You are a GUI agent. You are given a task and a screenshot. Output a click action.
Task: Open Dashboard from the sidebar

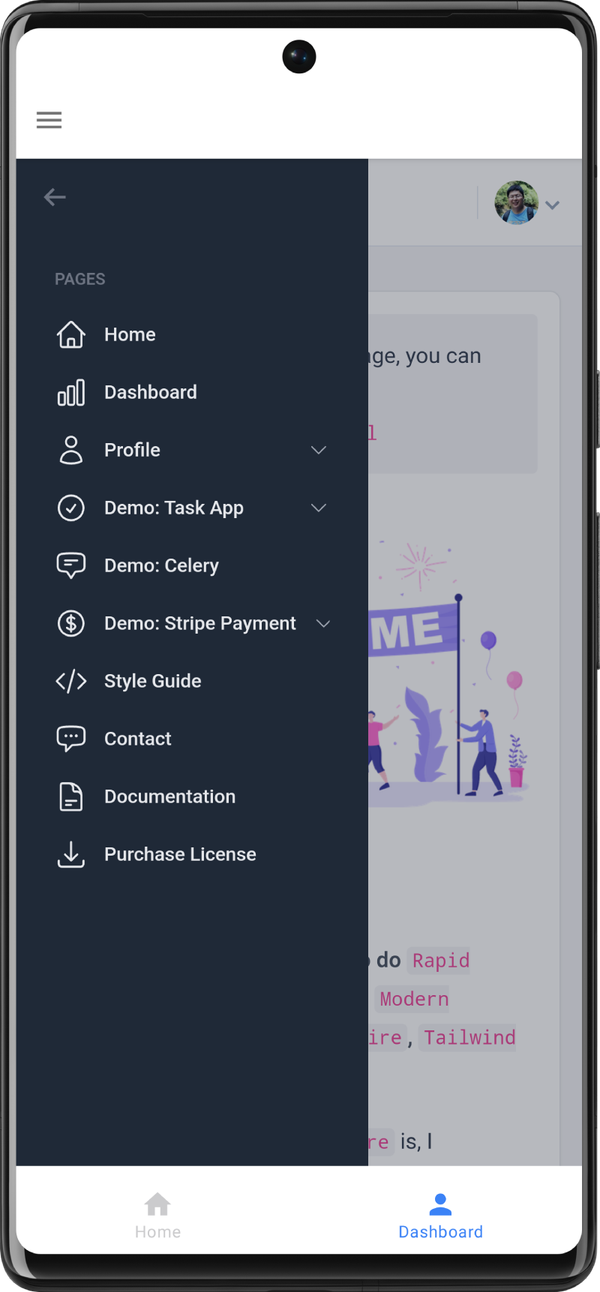coord(150,393)
